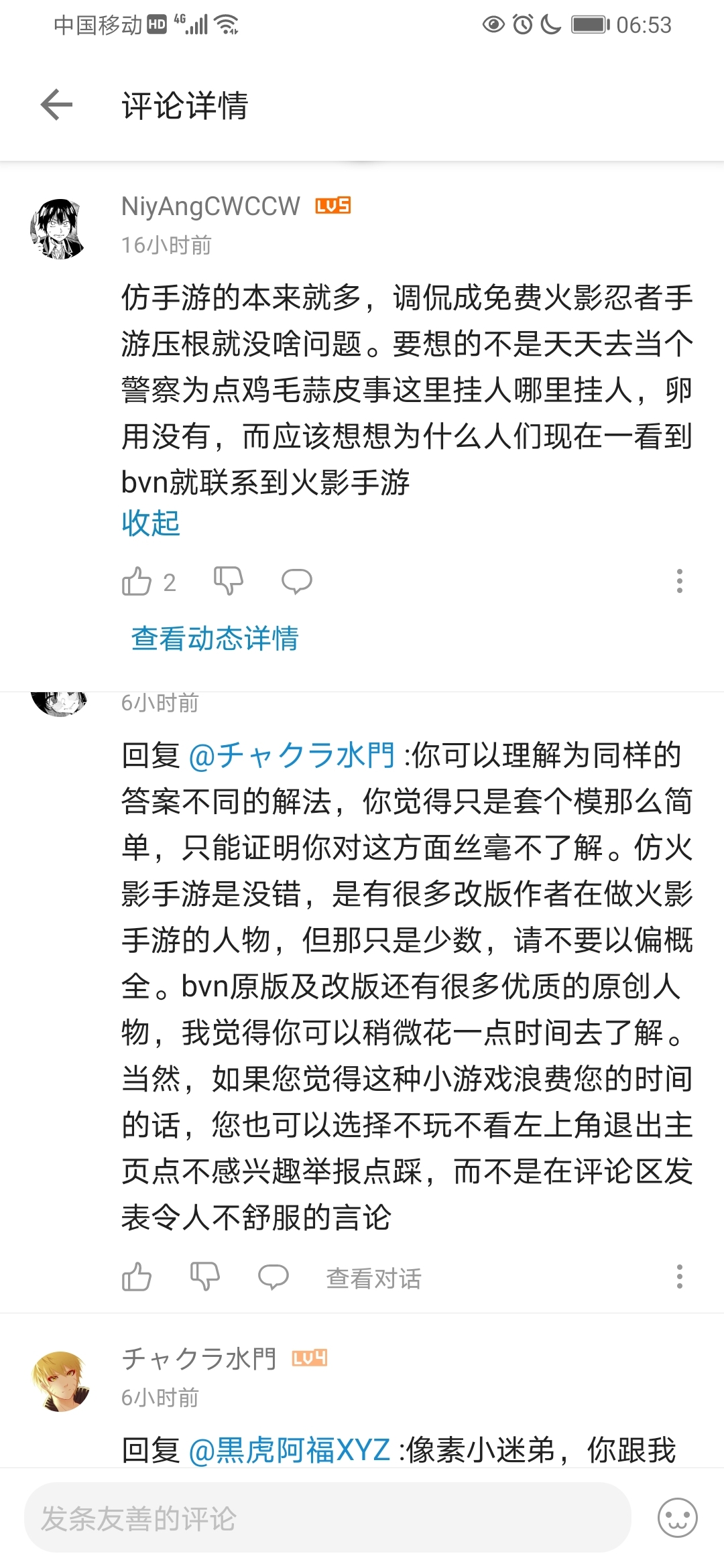View NiyAngCWCCW's username profile
The height and width of the screenshot is (1568, 724).
(x=210, y=206)
